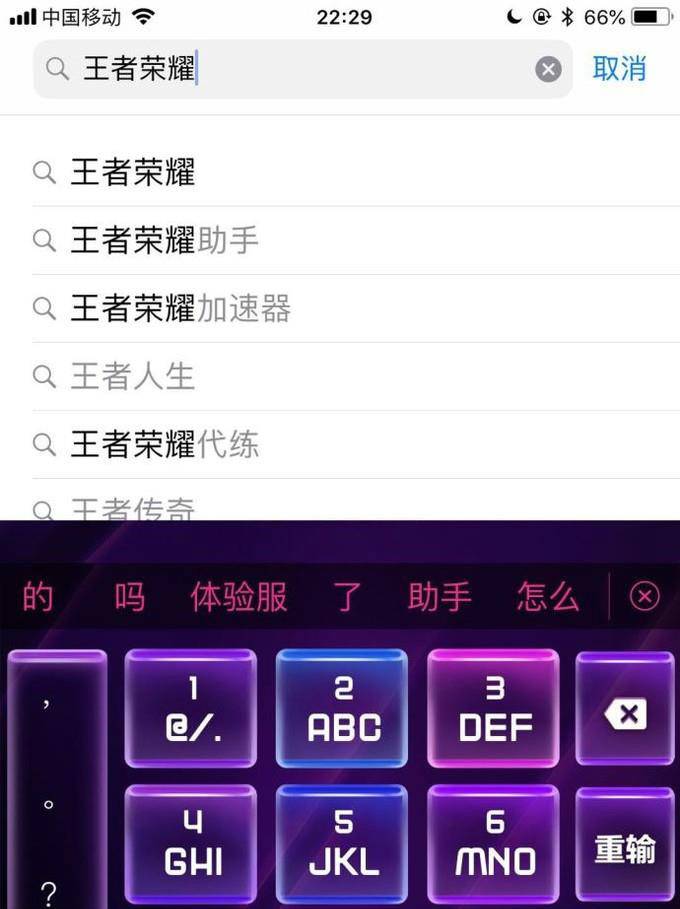Open the 王者荣耀助手 suggestion
Screen dimensions: 680x909
165,240
